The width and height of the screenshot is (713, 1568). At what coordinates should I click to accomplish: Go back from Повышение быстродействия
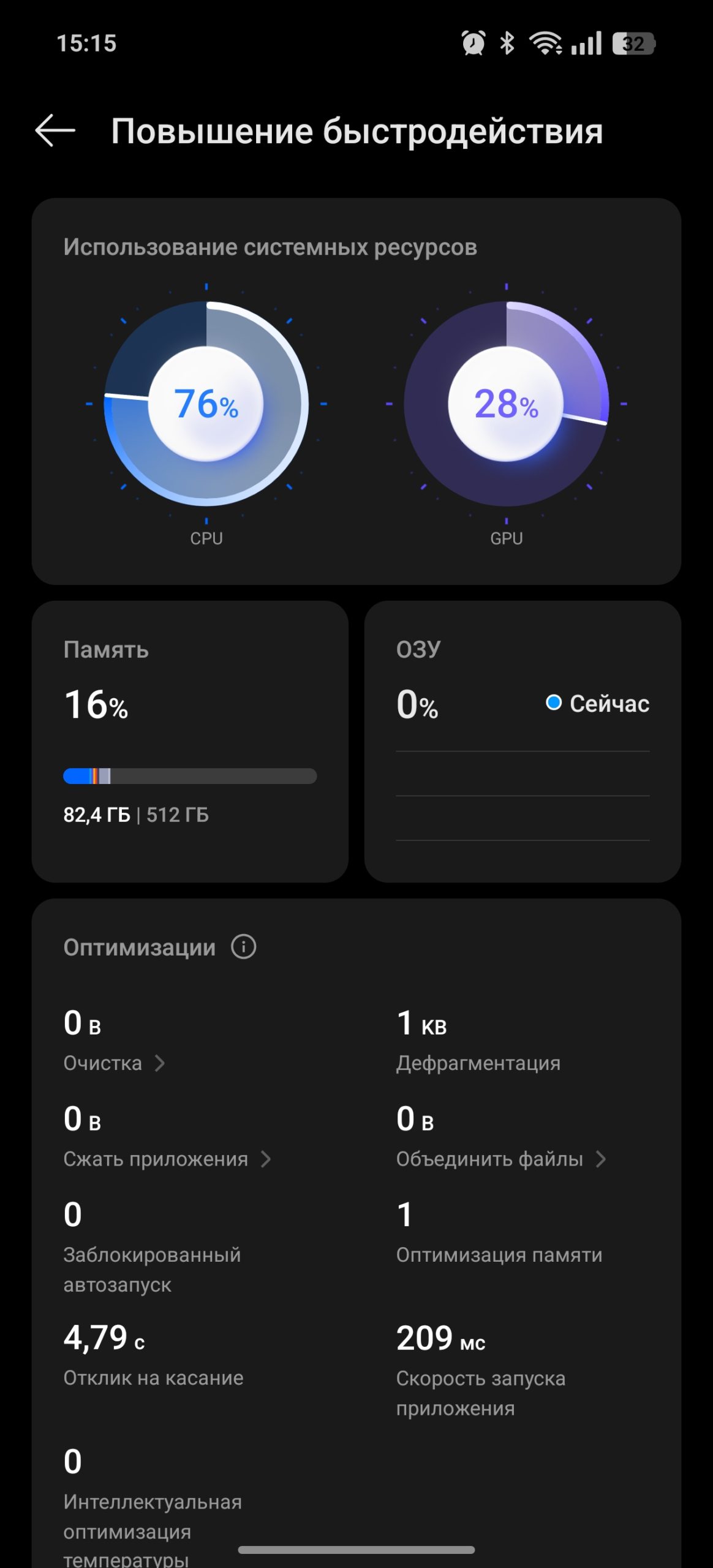(x=55, y=130)
